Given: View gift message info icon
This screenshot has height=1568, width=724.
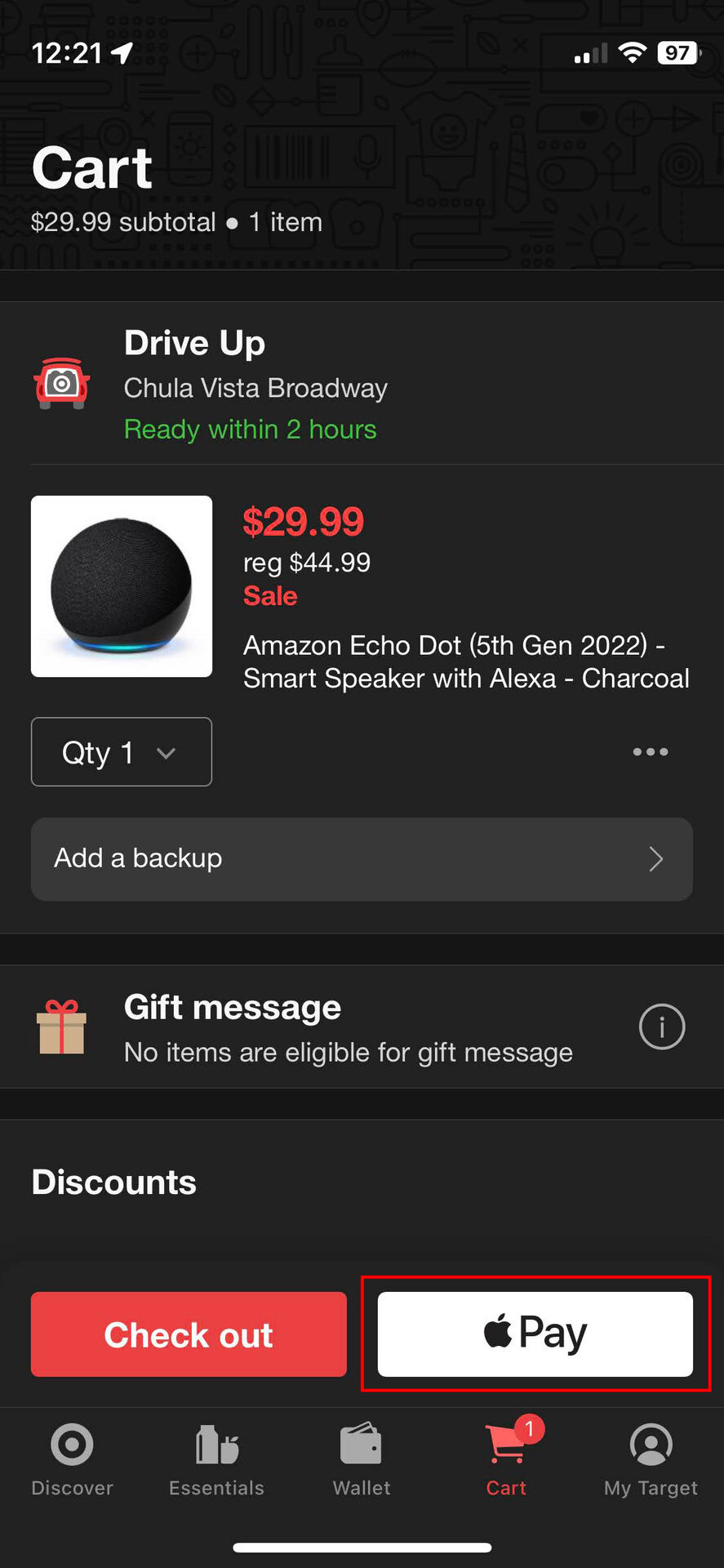Looking at the screenshot, I should point(661,1027).
